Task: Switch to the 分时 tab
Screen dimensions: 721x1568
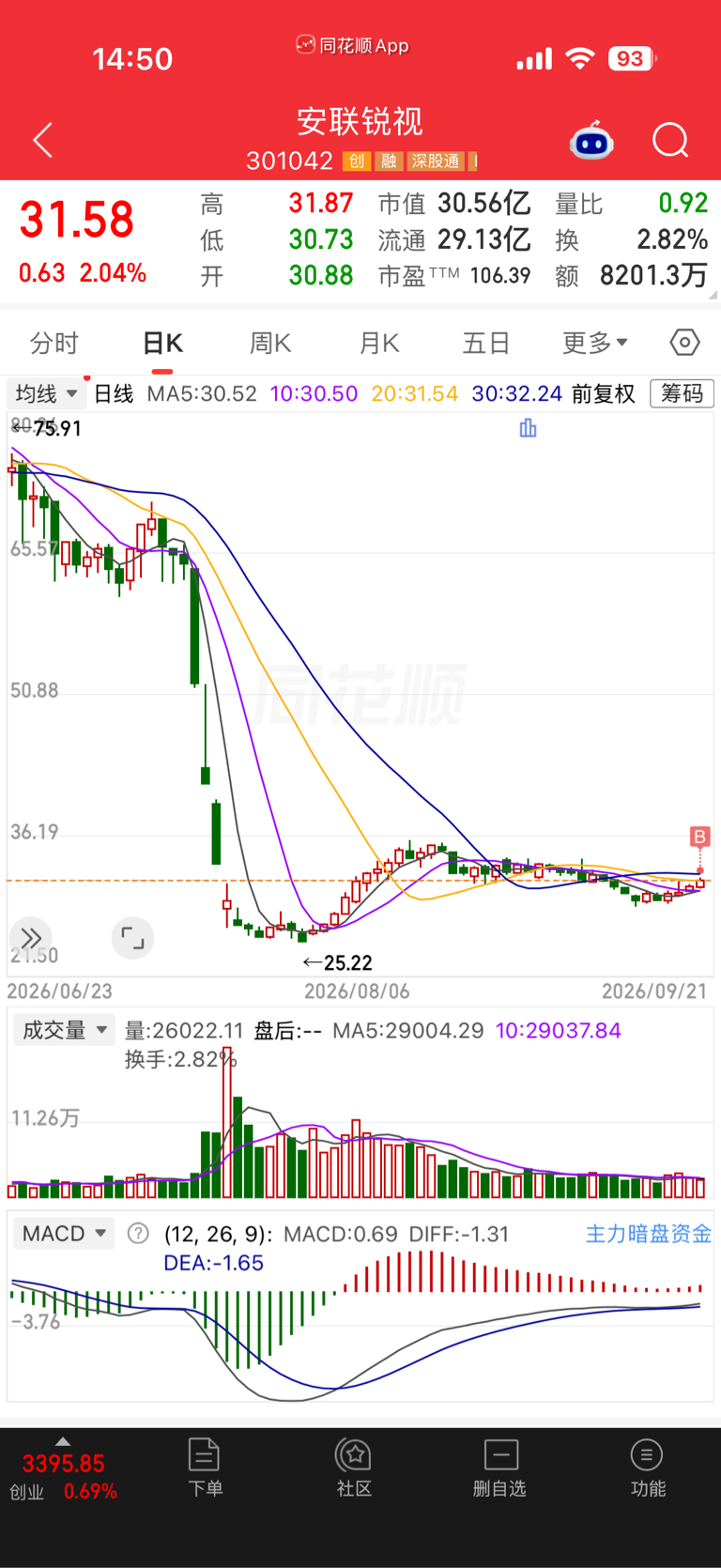Action: (x=54, y=344)
